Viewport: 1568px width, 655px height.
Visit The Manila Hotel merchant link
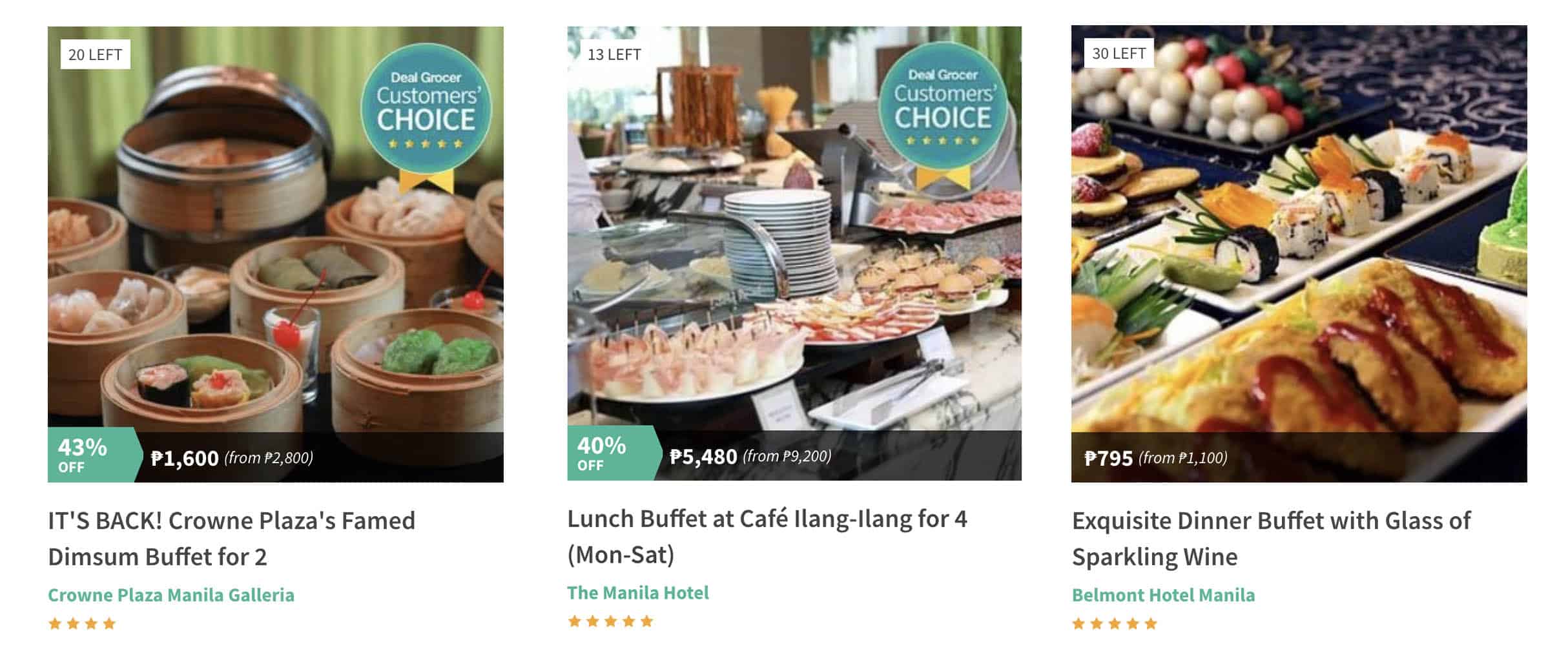click(637, 592)
